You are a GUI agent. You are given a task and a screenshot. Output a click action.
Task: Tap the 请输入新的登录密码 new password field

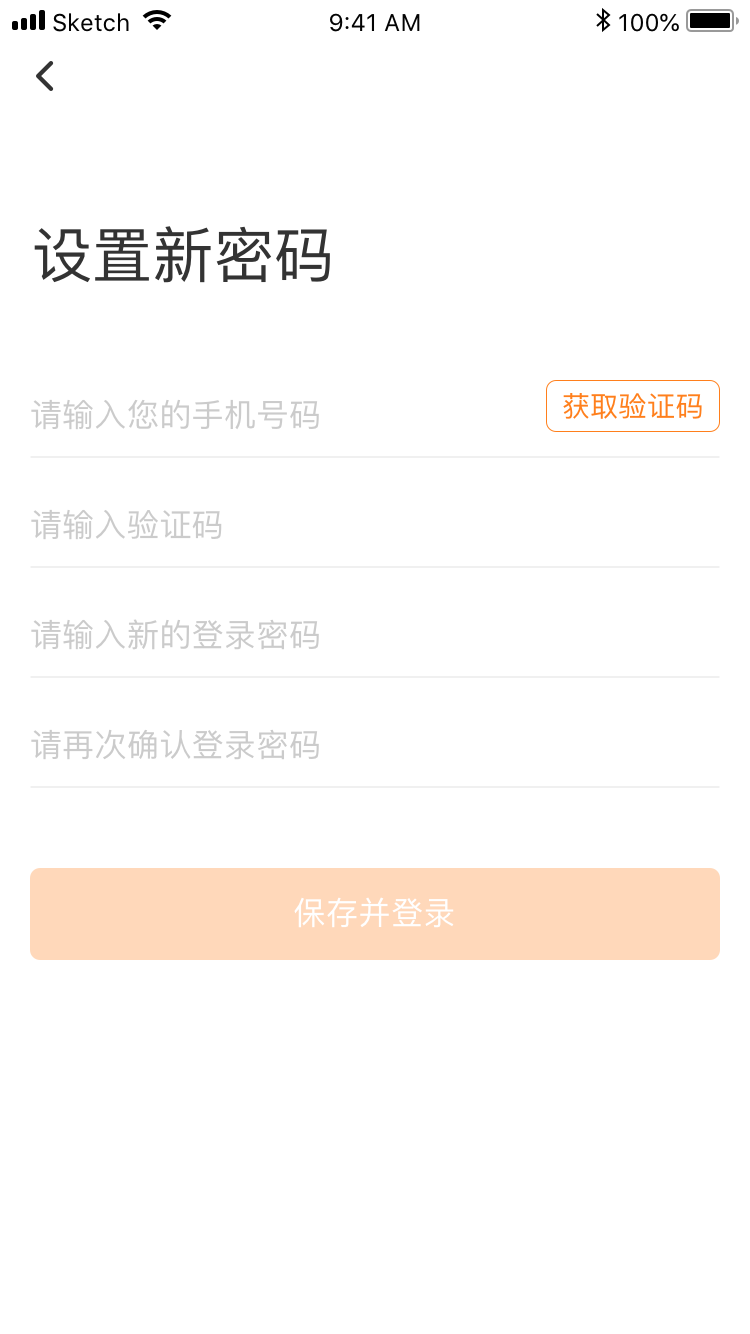(375, 634)
